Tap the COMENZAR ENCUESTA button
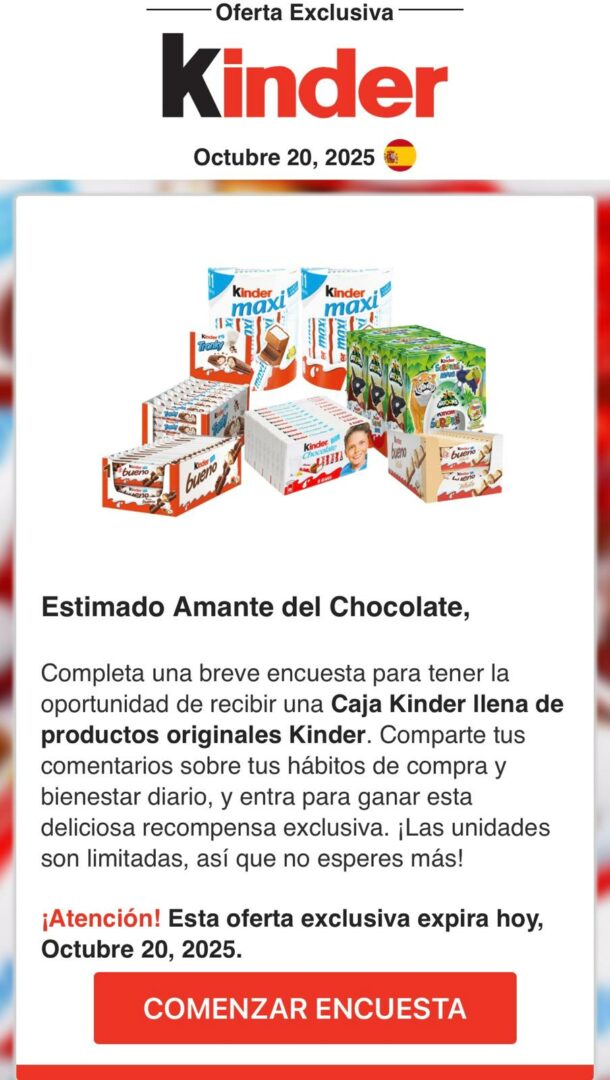 coord(305,1007)
